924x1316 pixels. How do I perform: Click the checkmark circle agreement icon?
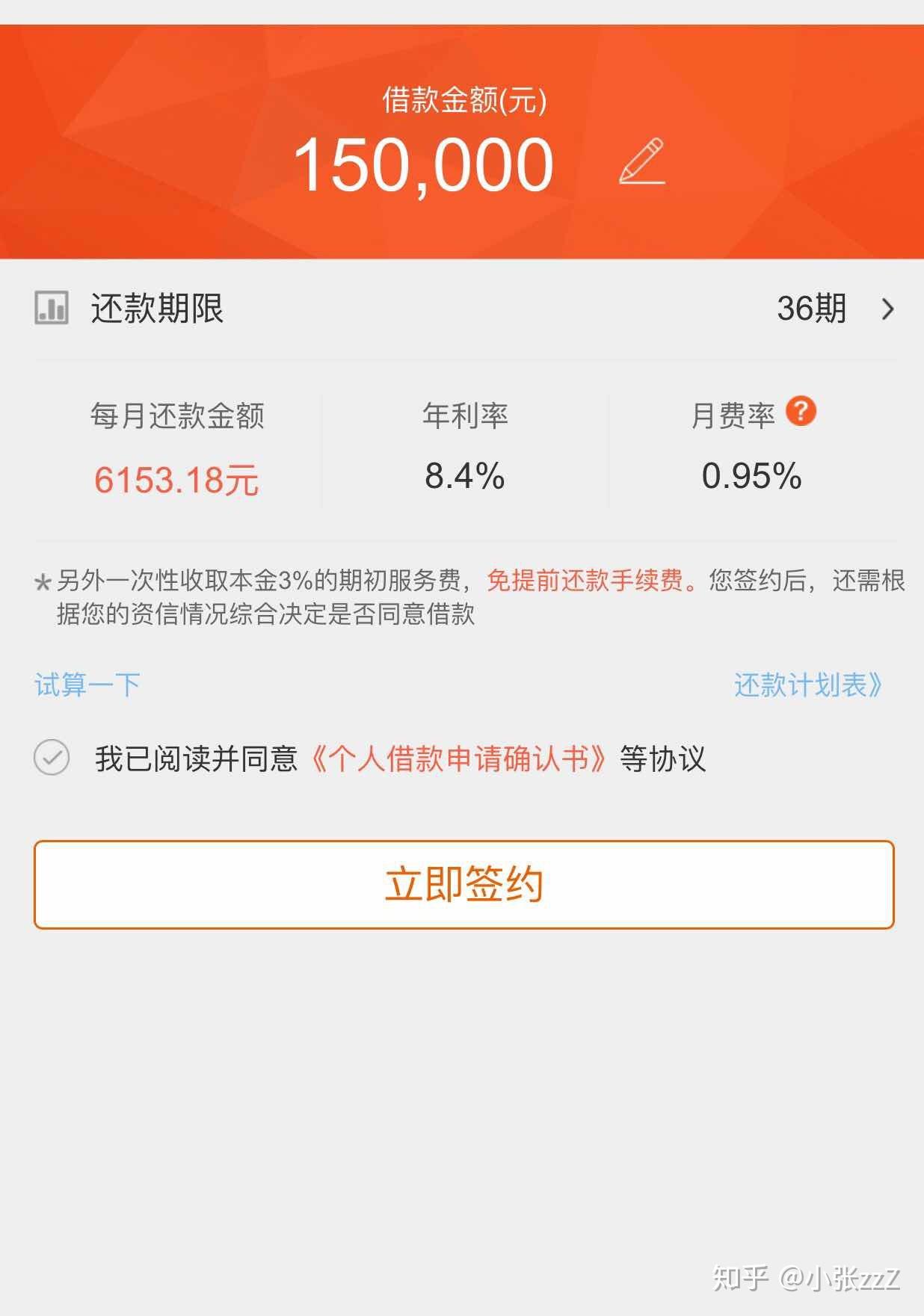click(x=51, y=759)
